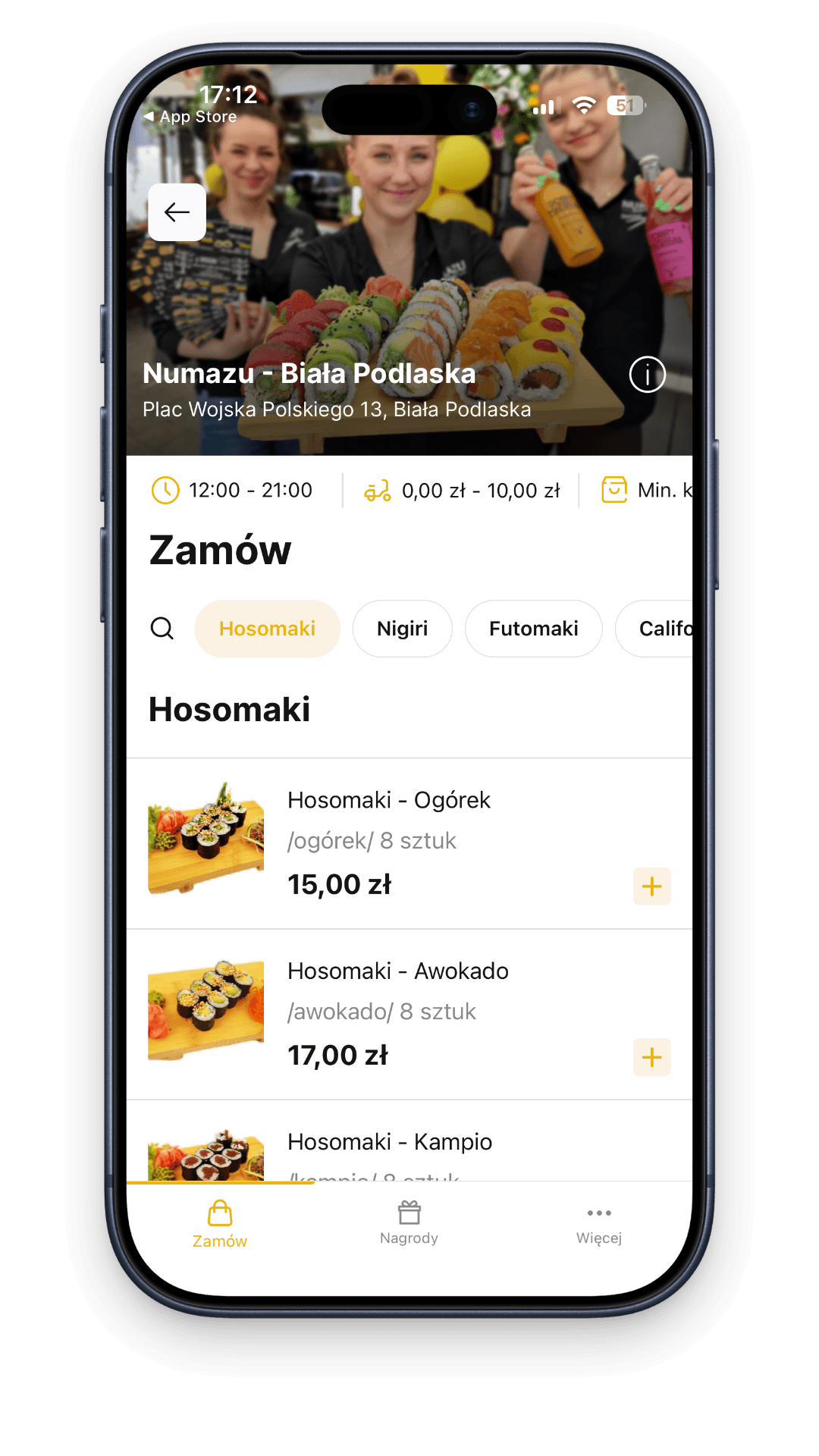The height and width of the screenshot is (1456, 819).
Task: Select the Nigiri category chip
Action: point(402,629)
